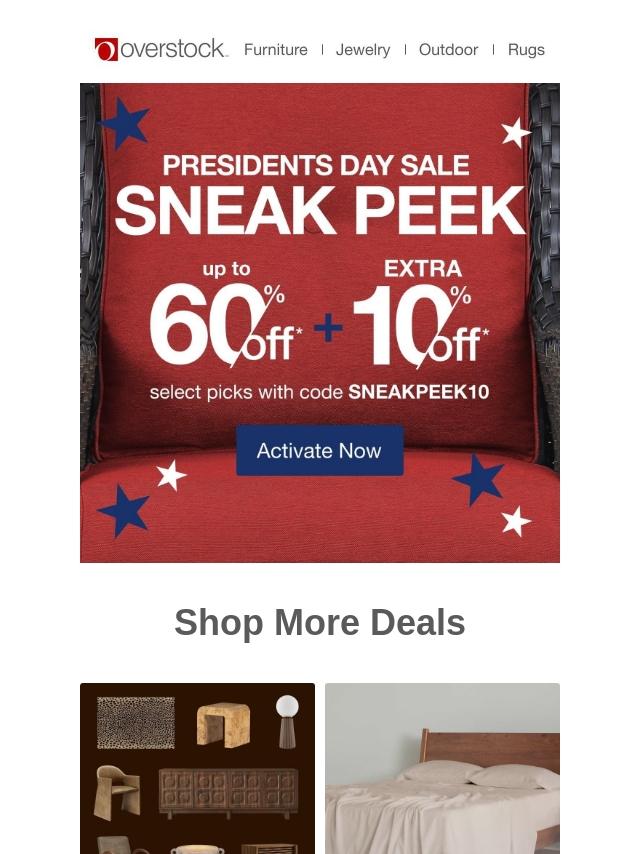Go to the Furniture category
640x854 pixels.
coord(275,49)
